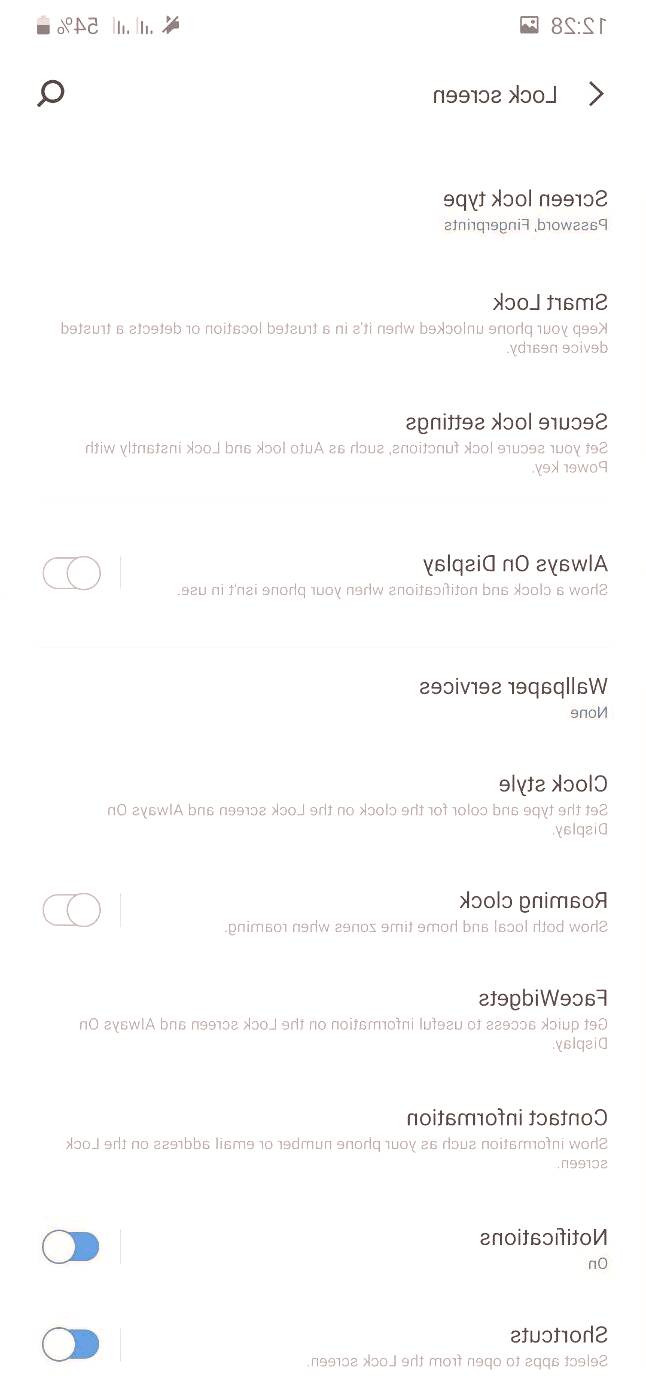646x1400 pixels.
Task: Toggle the Roaming clock switch
Action: (72, 911)
